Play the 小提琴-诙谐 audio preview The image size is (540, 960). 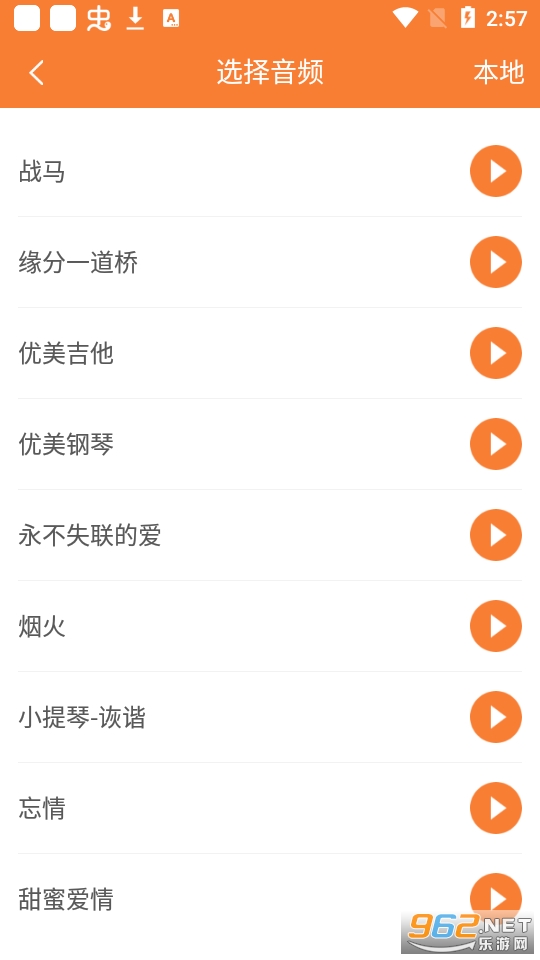click(x=495, y=717)
